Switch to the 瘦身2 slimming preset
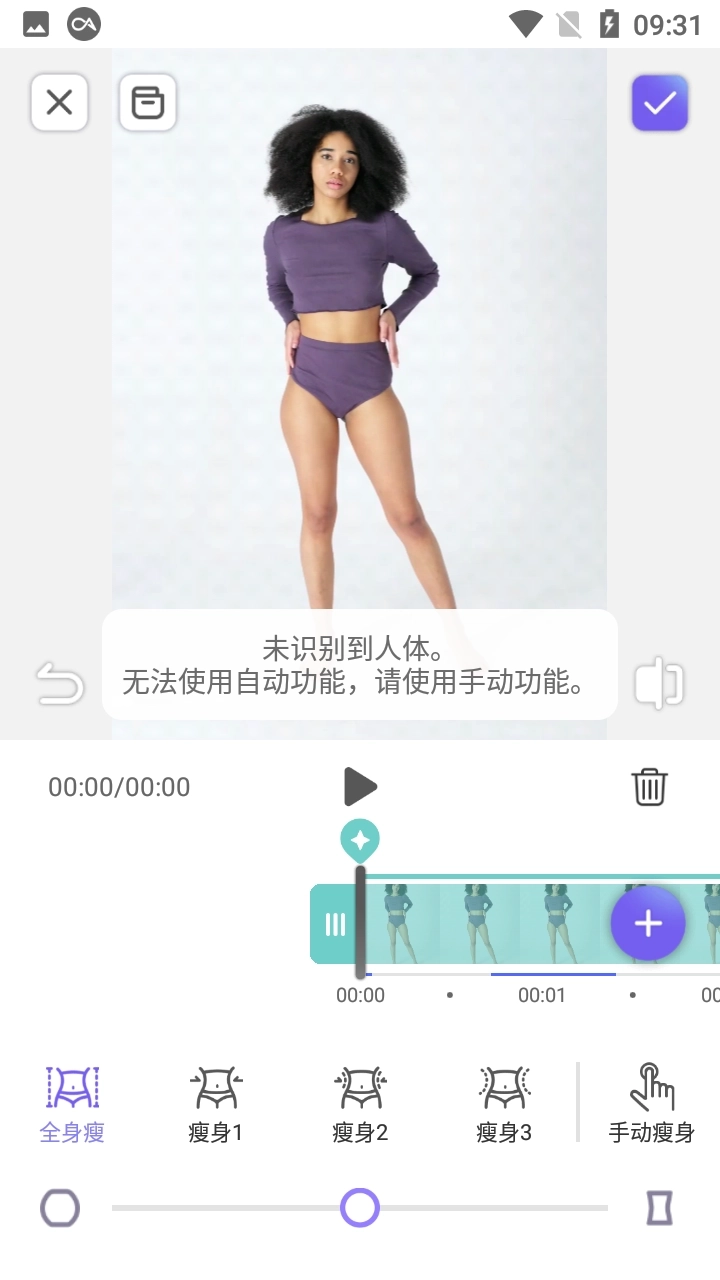 click(x=359, y=1100)
